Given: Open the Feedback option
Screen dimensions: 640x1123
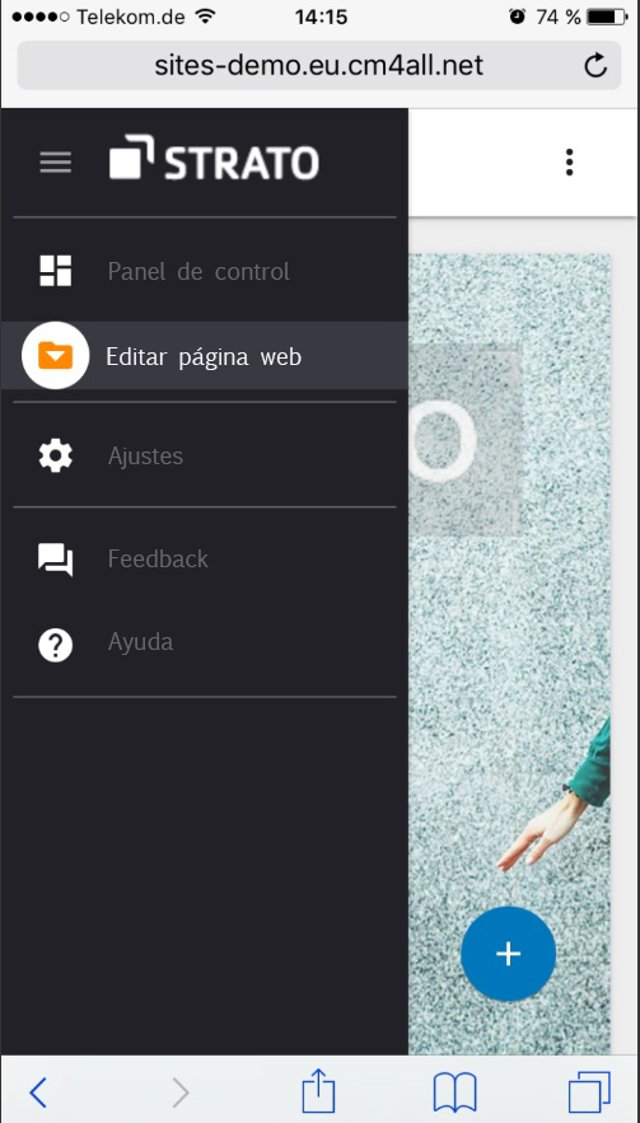Looking at the screenshot, I should click(x=157, y=559).
